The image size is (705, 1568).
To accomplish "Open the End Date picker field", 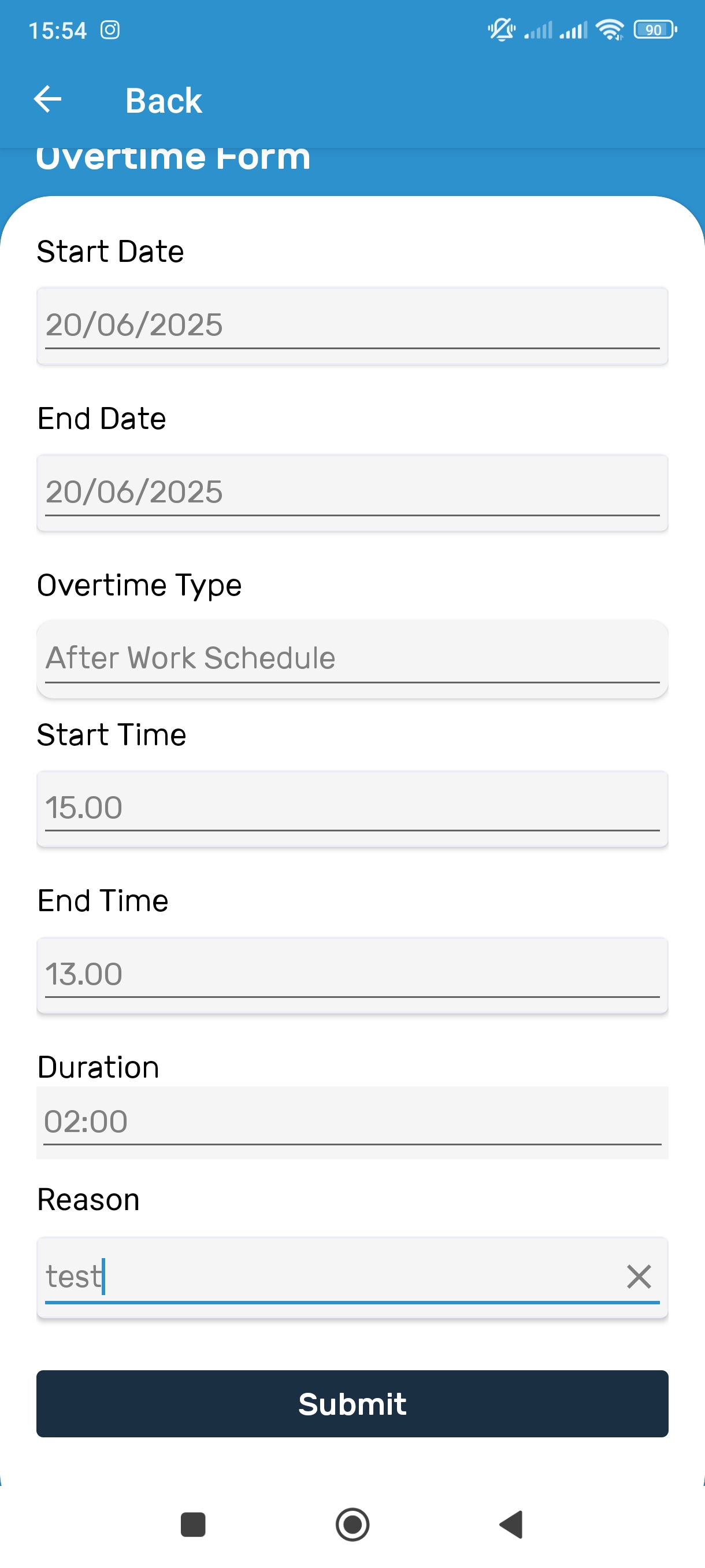I will pos(352,493).
